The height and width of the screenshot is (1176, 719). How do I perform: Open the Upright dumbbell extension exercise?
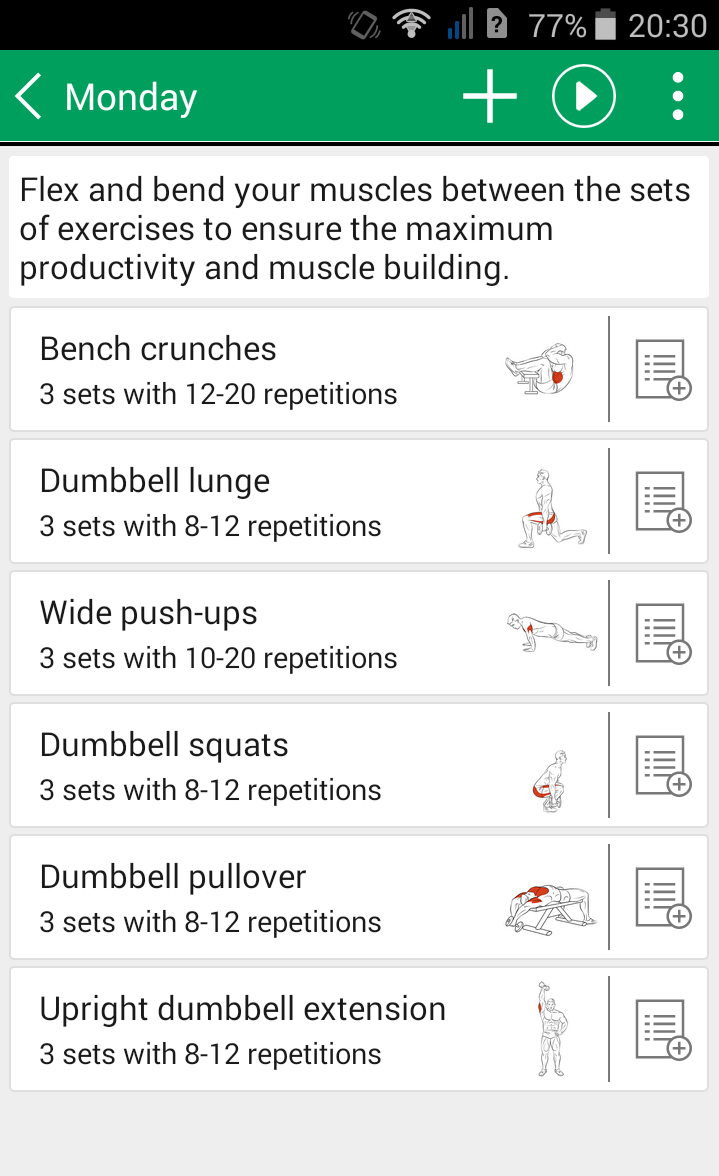tap(300, 1030)
